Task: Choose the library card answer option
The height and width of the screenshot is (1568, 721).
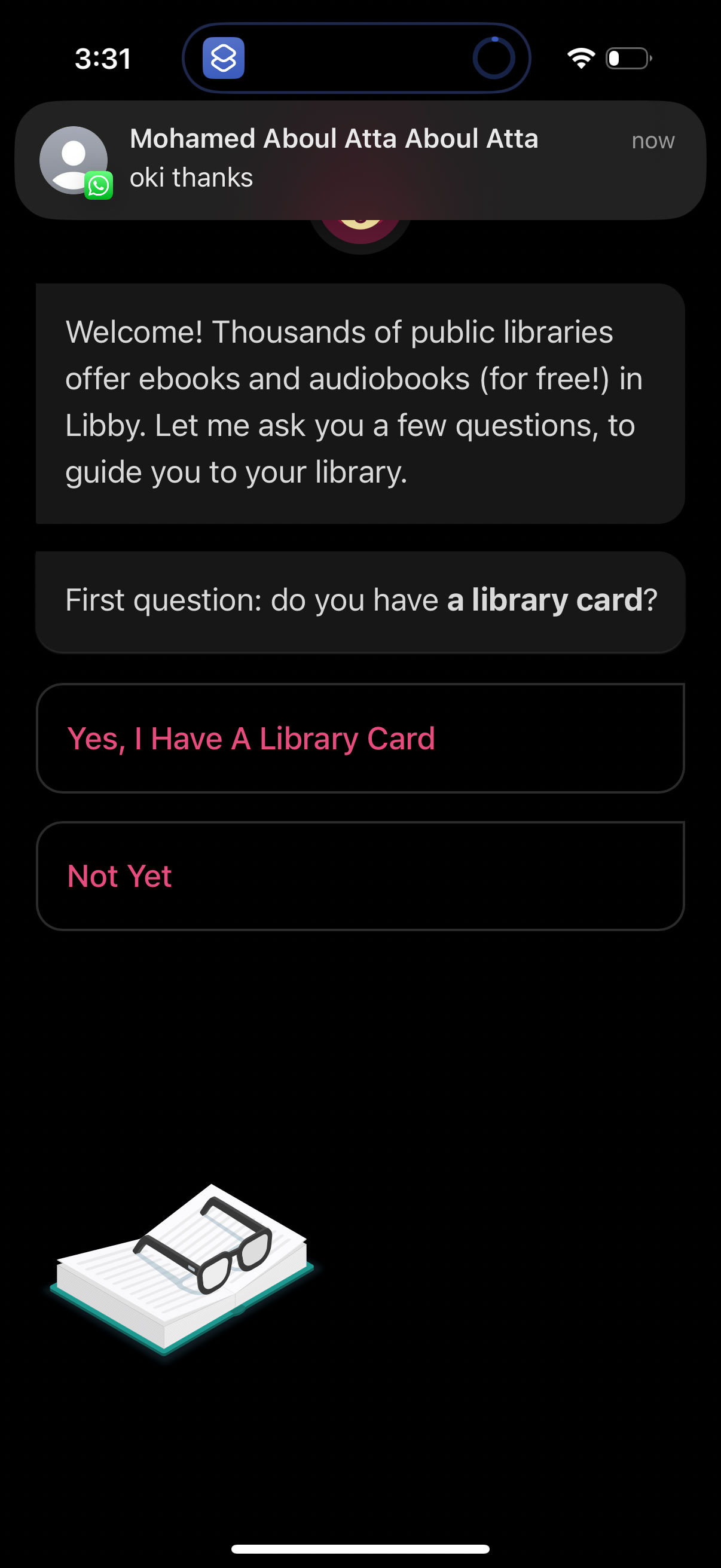Action: pos(360,739)
